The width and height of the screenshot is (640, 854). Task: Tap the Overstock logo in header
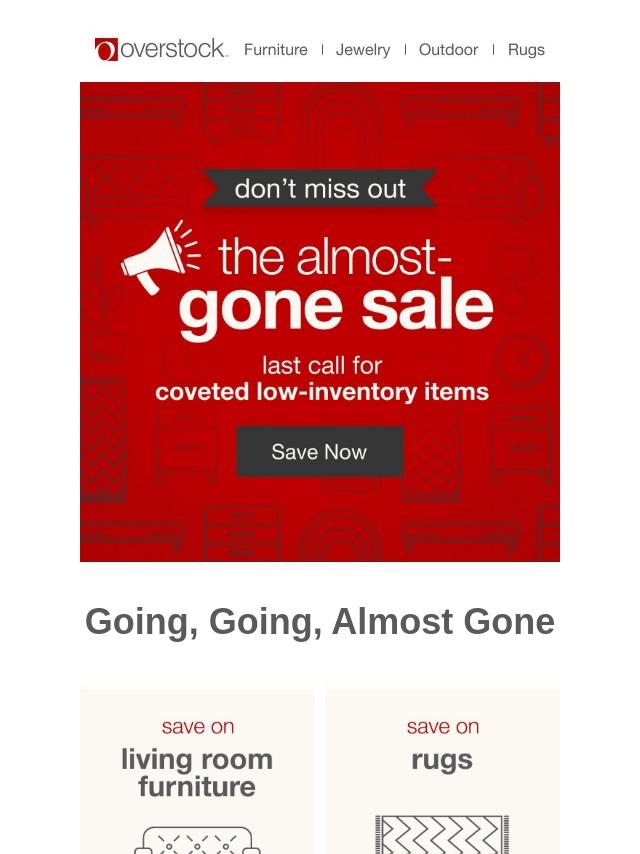point(161,49)
